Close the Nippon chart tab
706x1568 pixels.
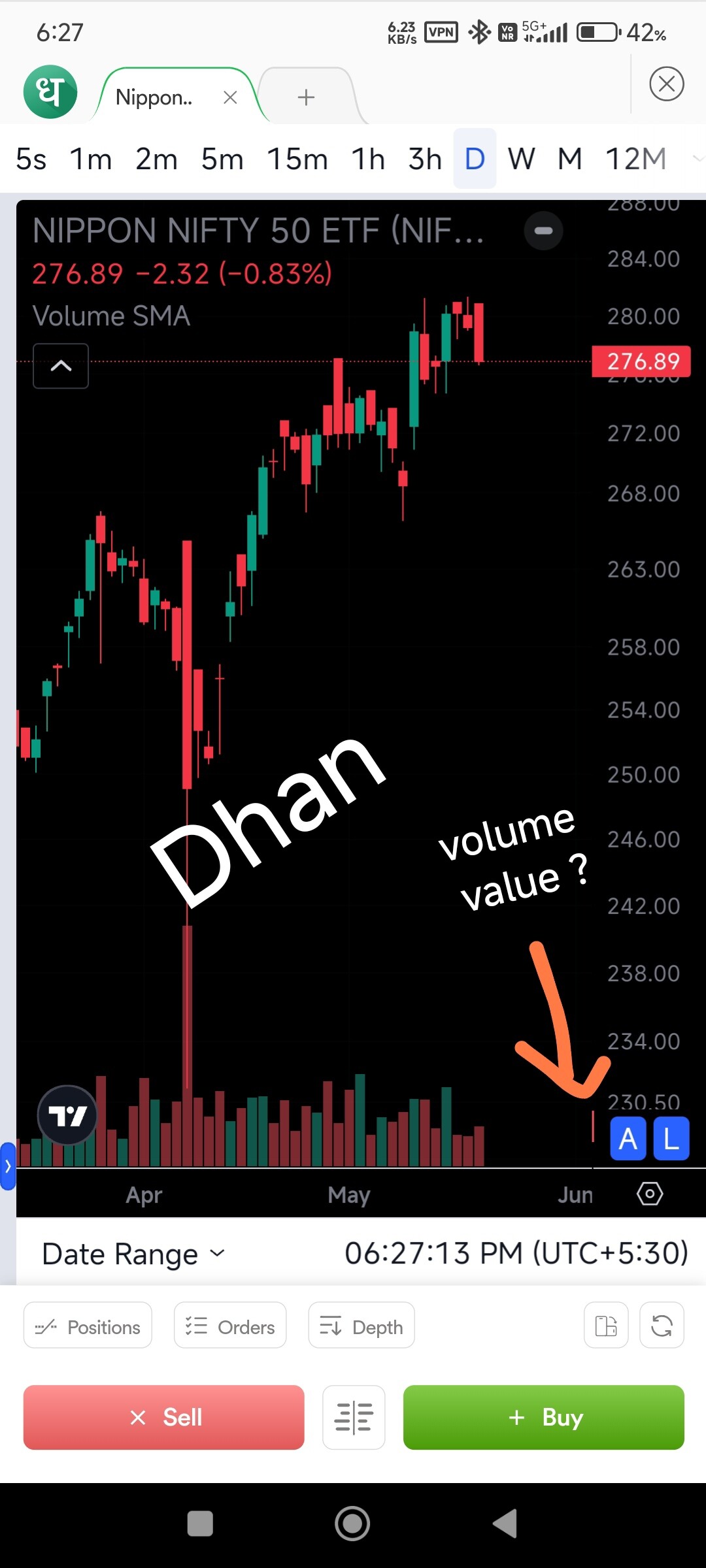[x=230, y=97]
